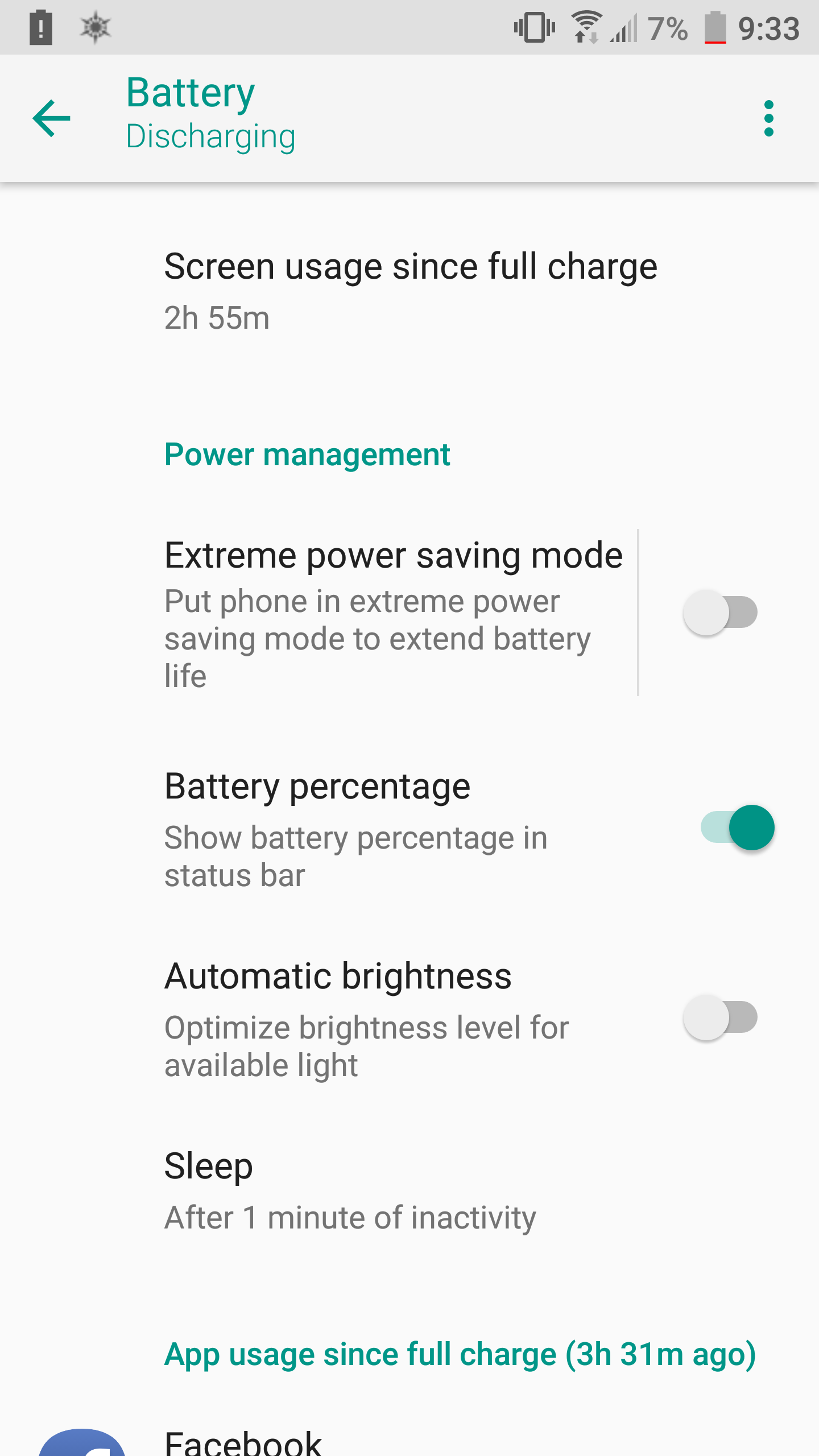Disable Battery percentage in status bar
This screenshot has width=819, height=1456.
pos(737,828)
